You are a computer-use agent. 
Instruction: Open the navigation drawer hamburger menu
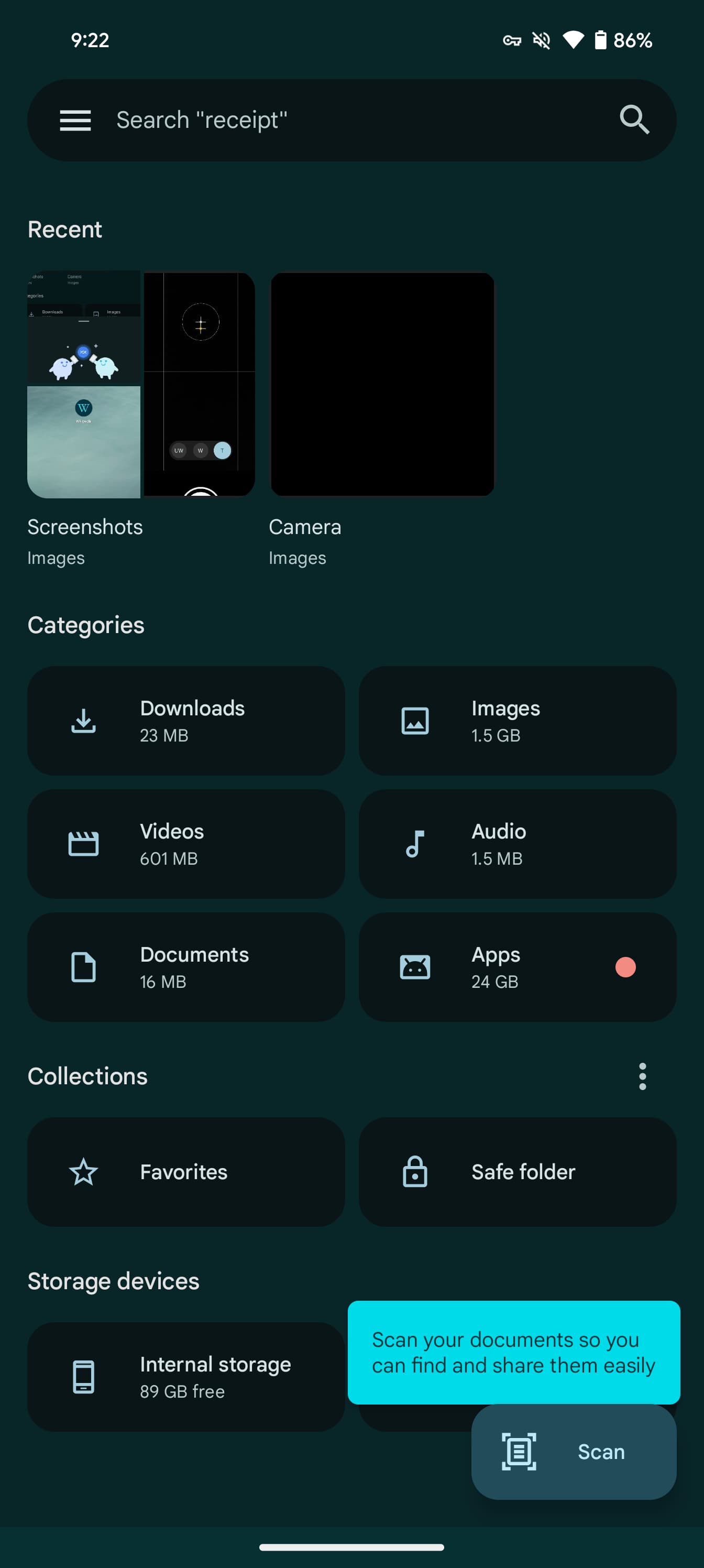coord(75,120)
